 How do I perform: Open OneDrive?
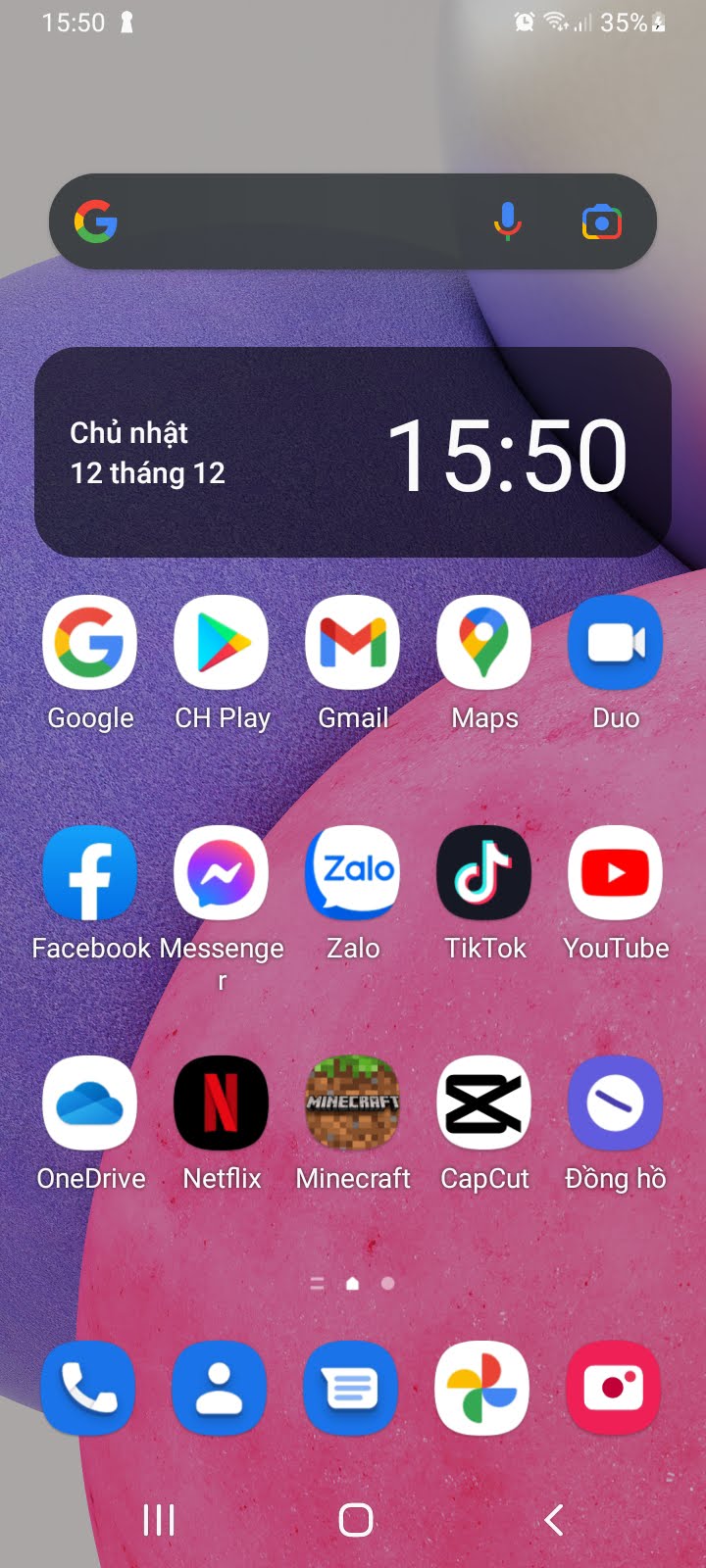click(x=90, y=1102)
